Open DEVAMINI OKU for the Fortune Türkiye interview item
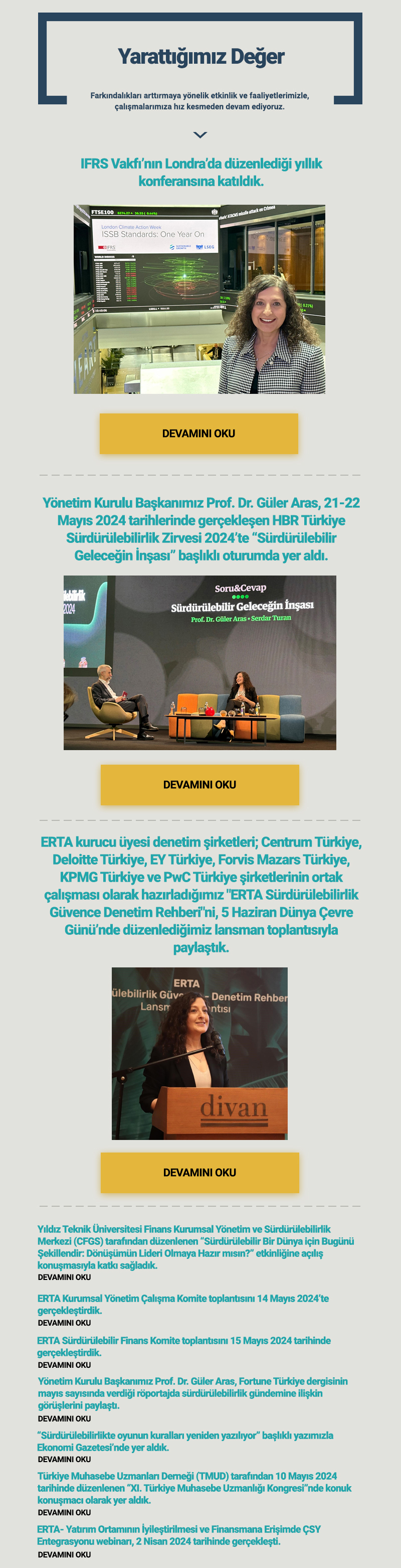The height and width of the screenshot is (1568, 401). [65, 1418]
